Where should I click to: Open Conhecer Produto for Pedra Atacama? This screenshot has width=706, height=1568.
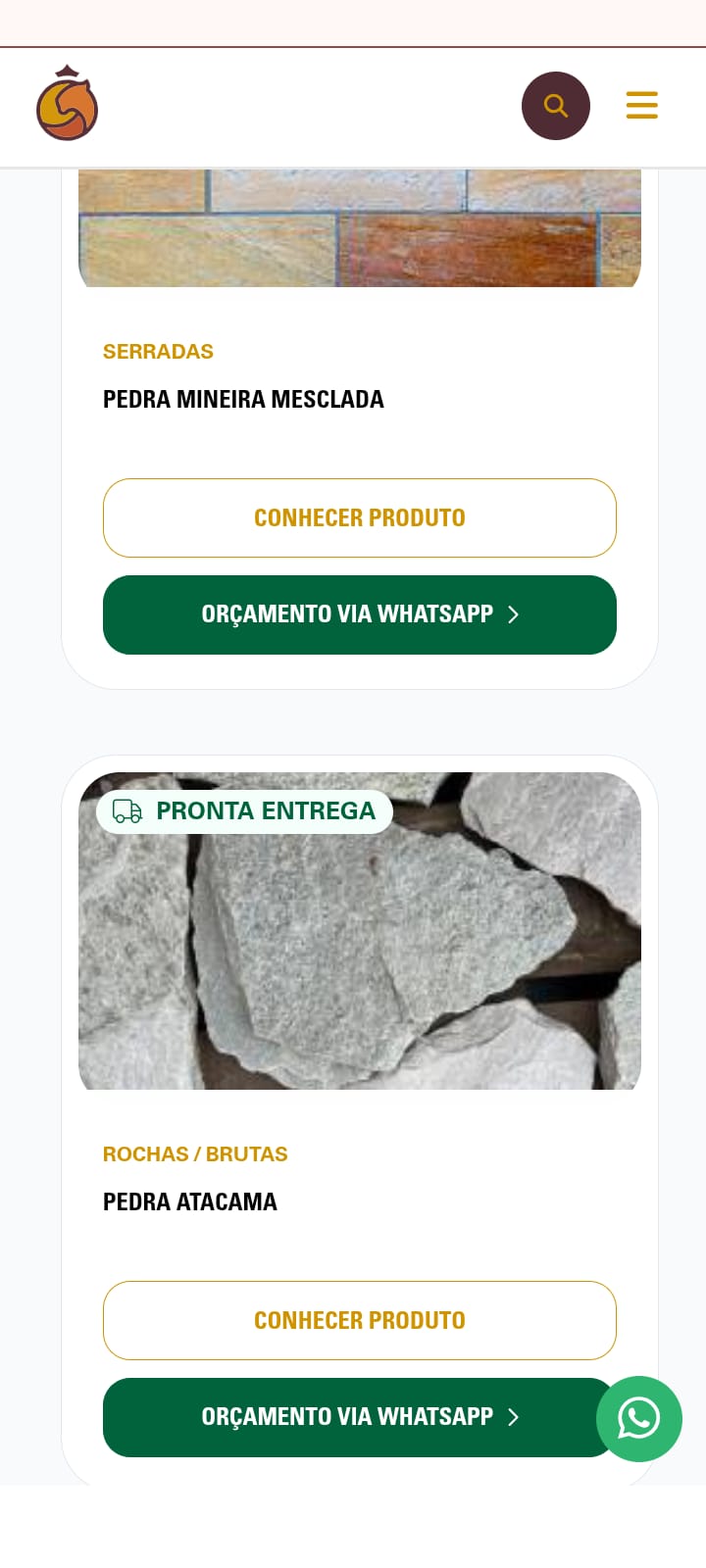pyautogui.click(x=360, y=1320)
